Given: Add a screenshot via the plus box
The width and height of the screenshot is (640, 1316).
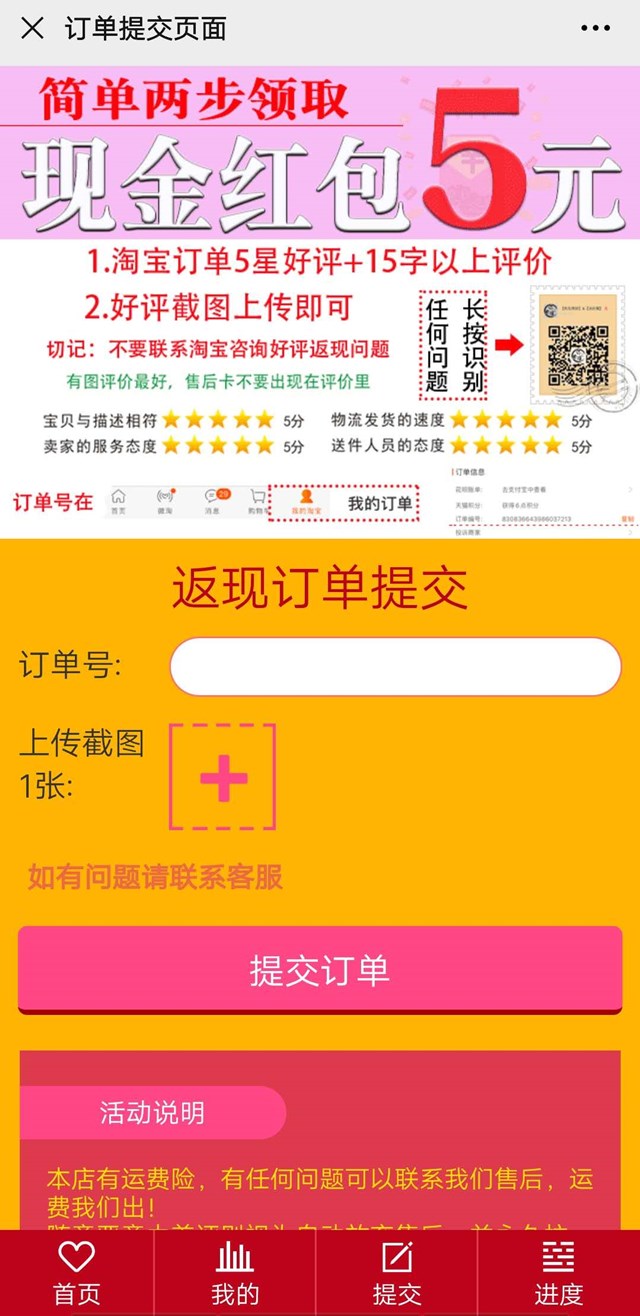Looking at the screenshot, I should [x=223, y=777].
